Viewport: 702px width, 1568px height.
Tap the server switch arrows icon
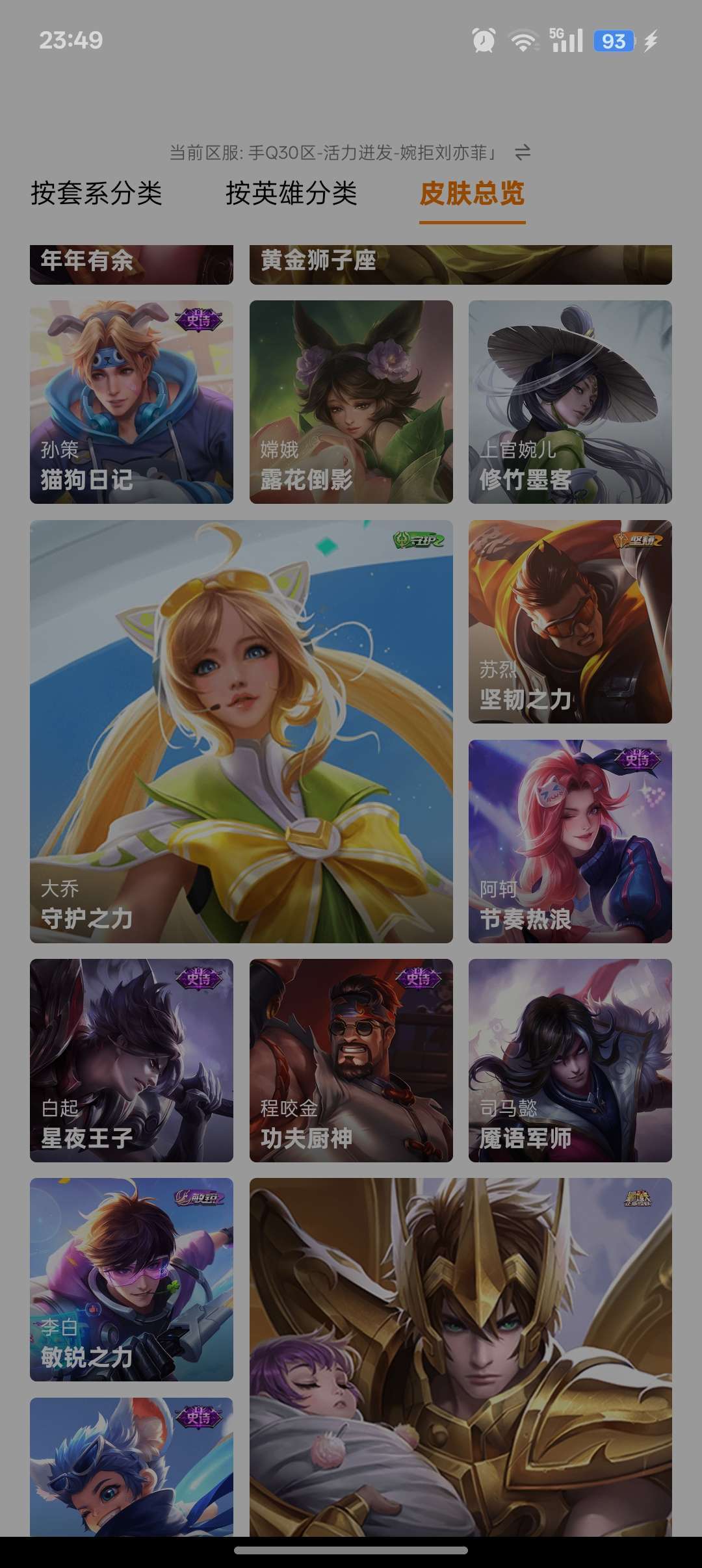pyautogui.click(x=524, y=153)
